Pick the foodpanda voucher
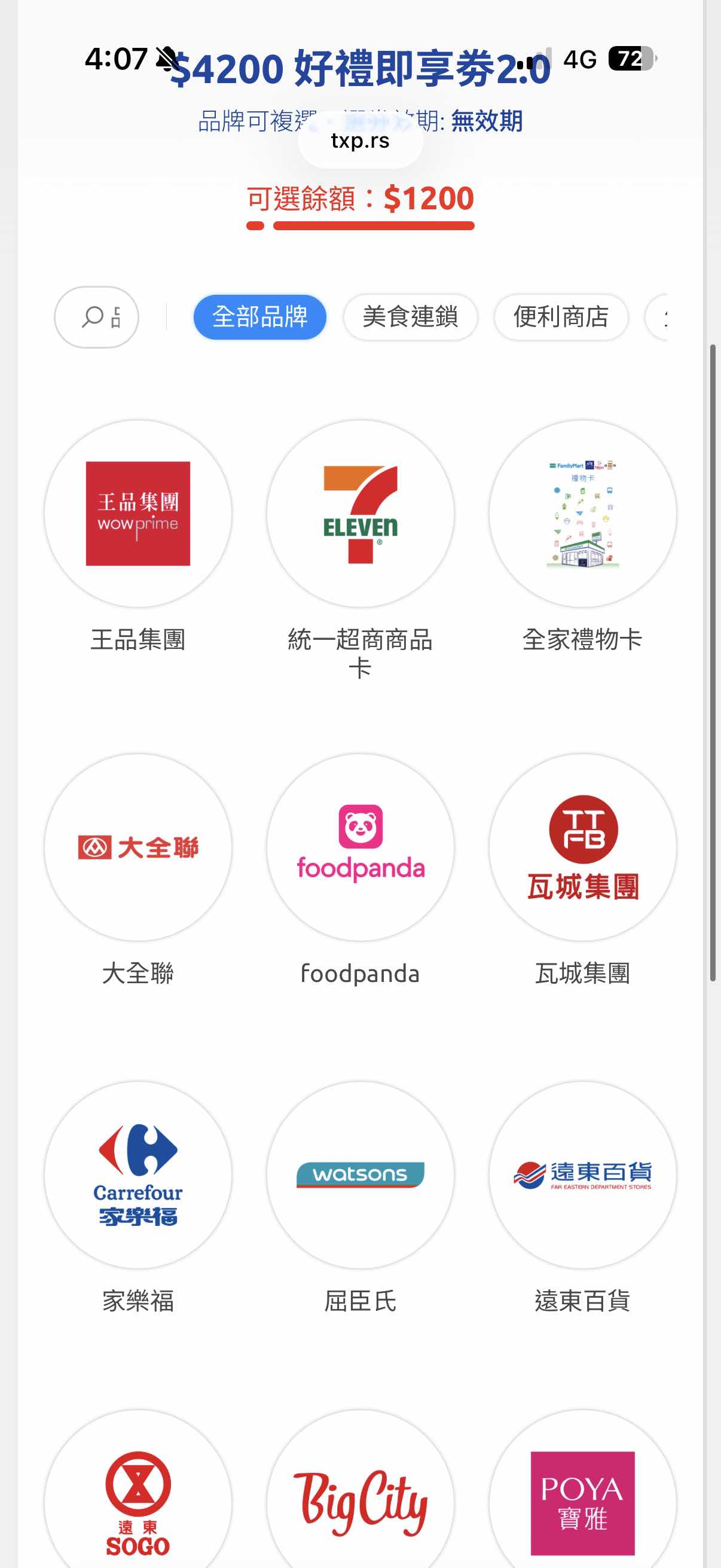 360,847
